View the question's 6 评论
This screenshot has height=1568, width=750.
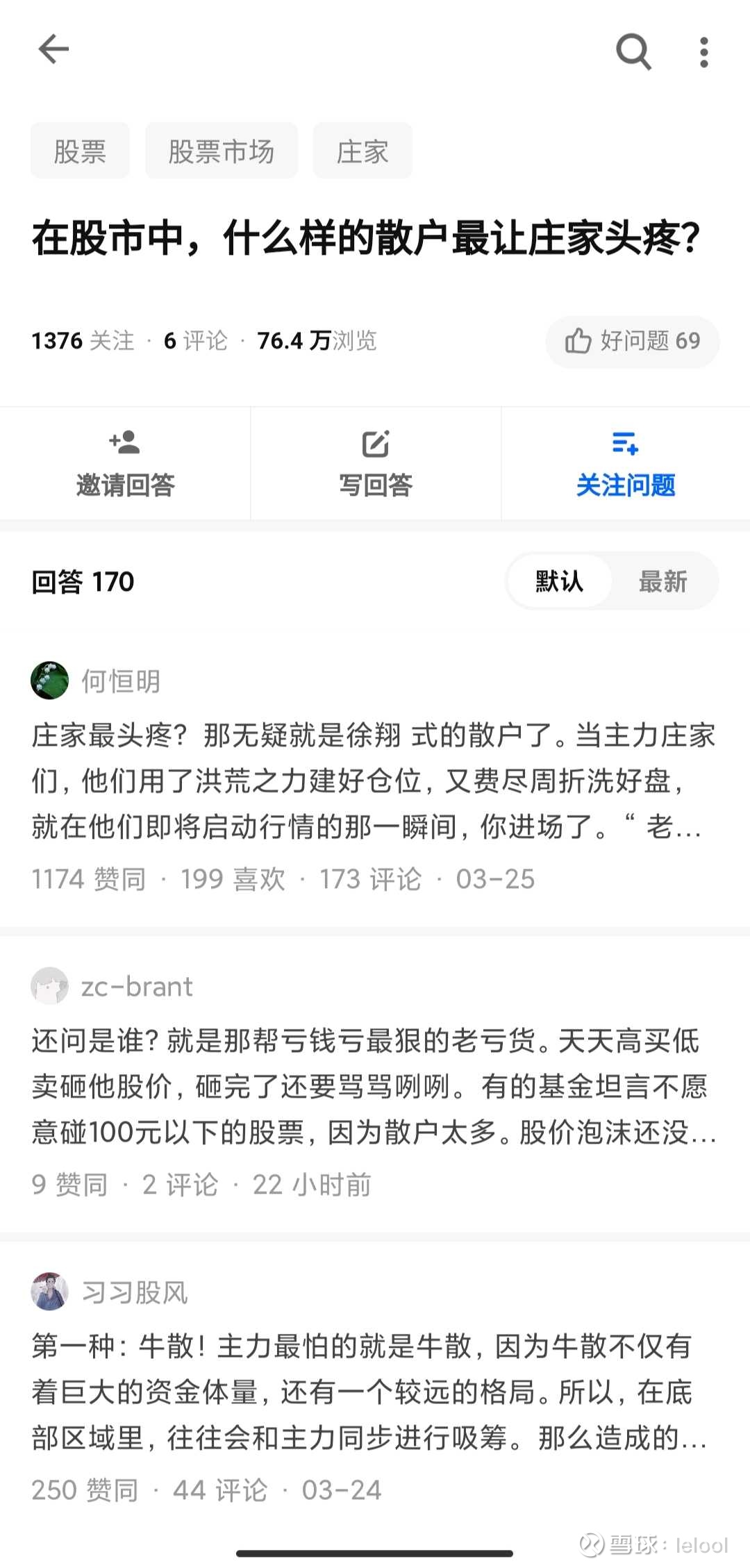(x=195, y=341)
